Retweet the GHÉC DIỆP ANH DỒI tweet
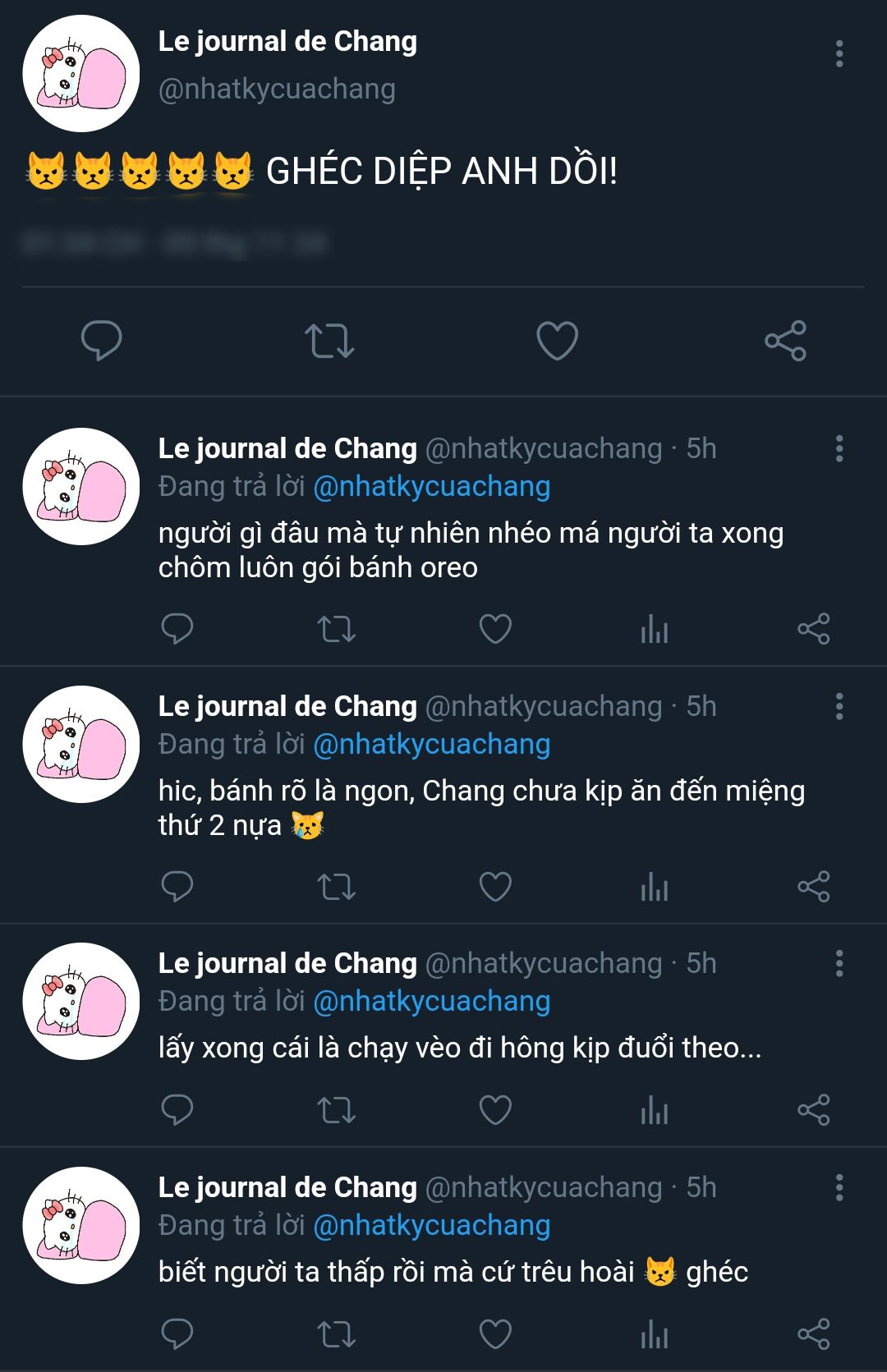This screenshot has width=887, height=1372. click(x=329, y=341)
